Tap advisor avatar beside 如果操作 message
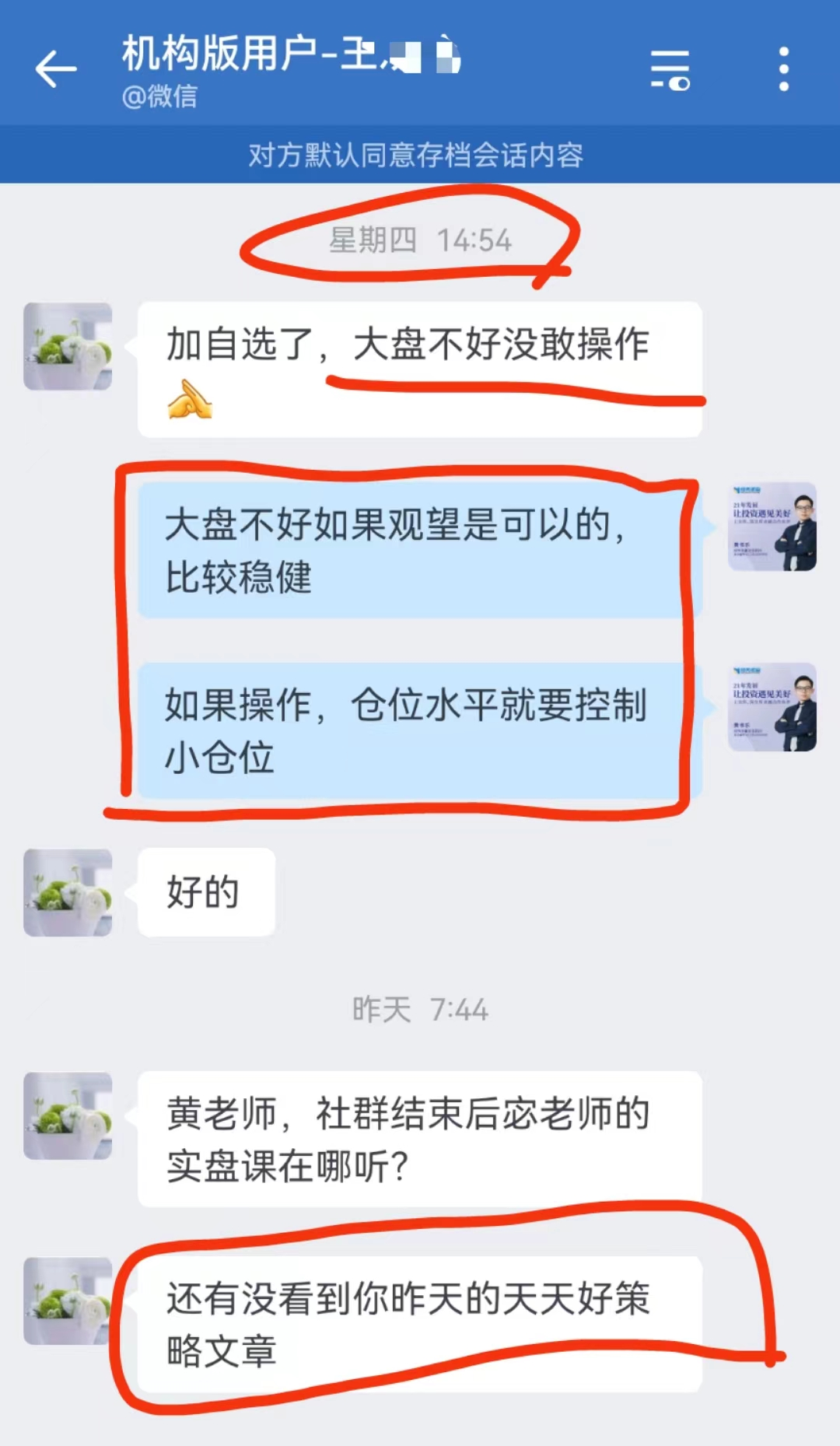The height and width of the screenshot is (1446, 840). [x=772, y=707]
